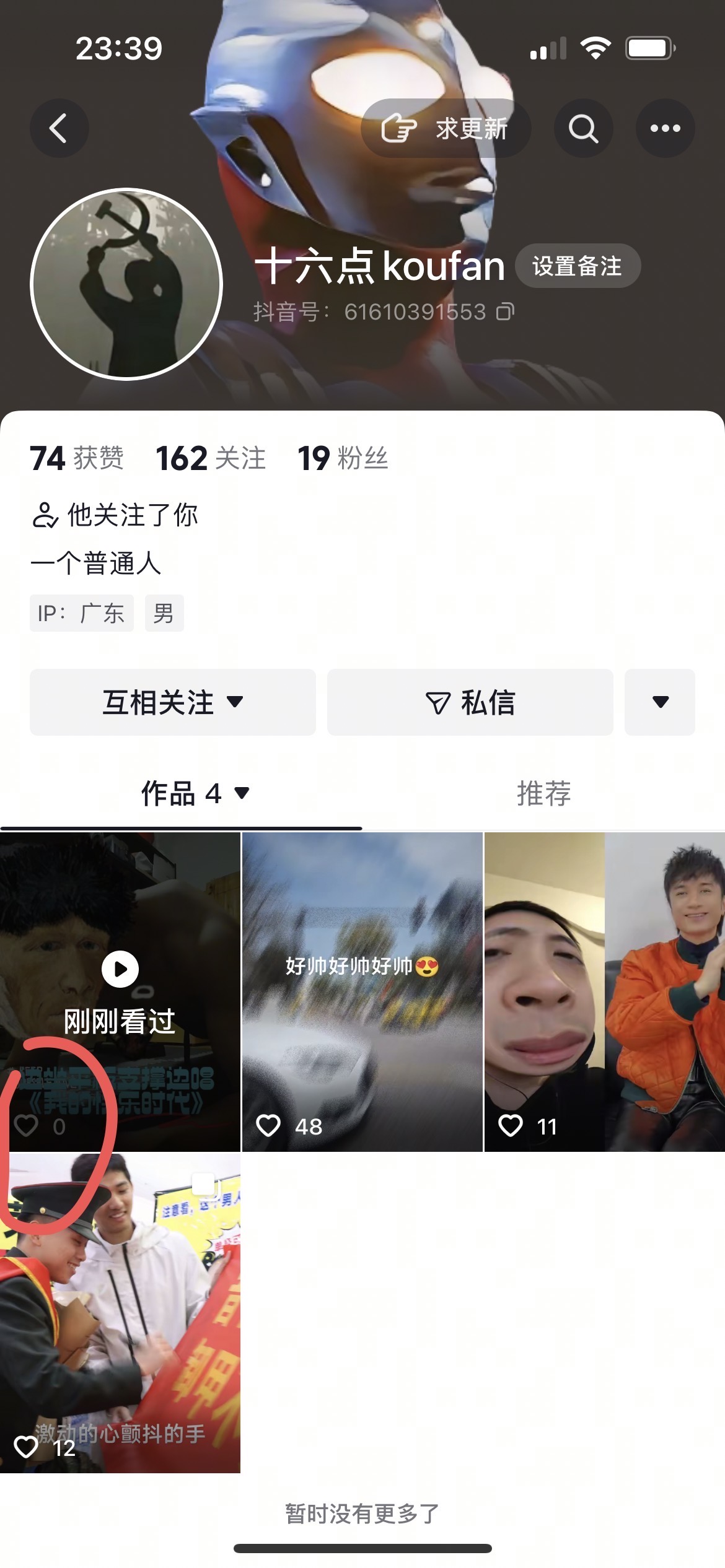Open the 激动的心颤抖的手 video
725x1568 pixels.
(x=120, y=1313)
